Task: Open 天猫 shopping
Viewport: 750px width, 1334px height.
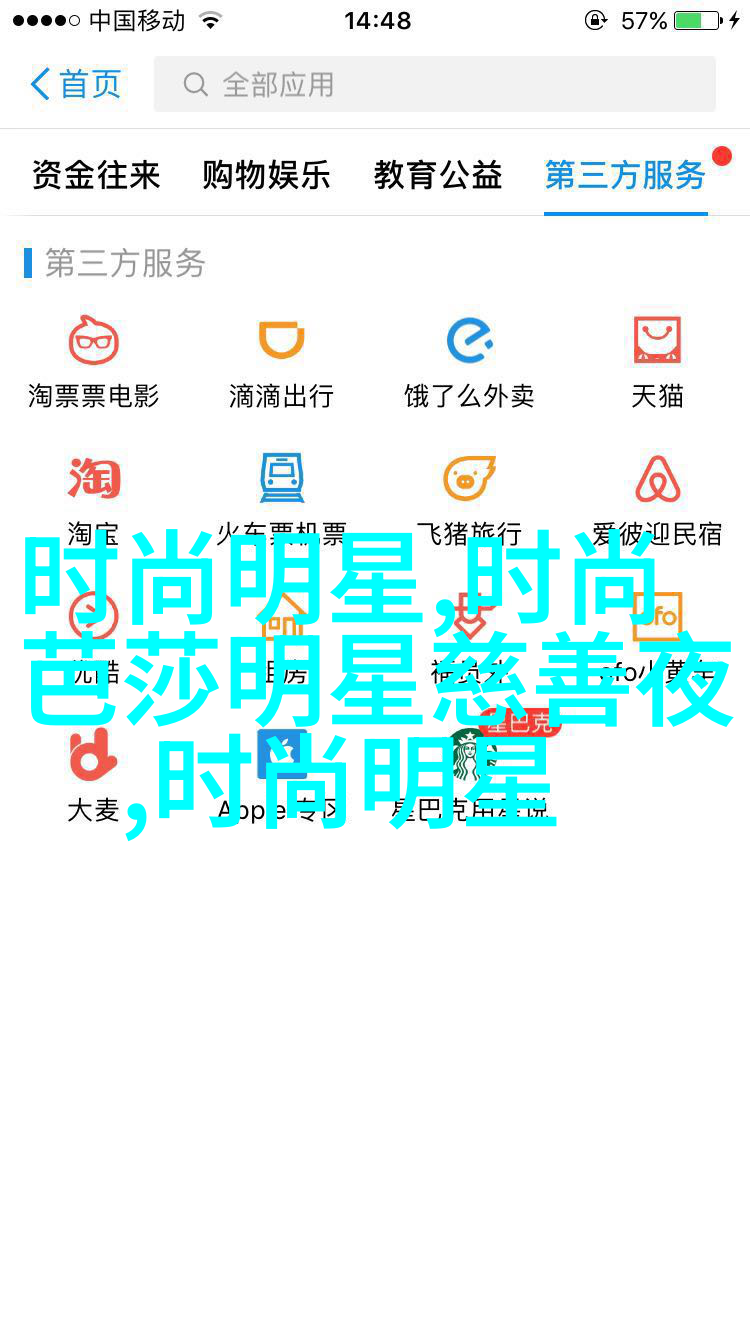Action: (657, 360)
